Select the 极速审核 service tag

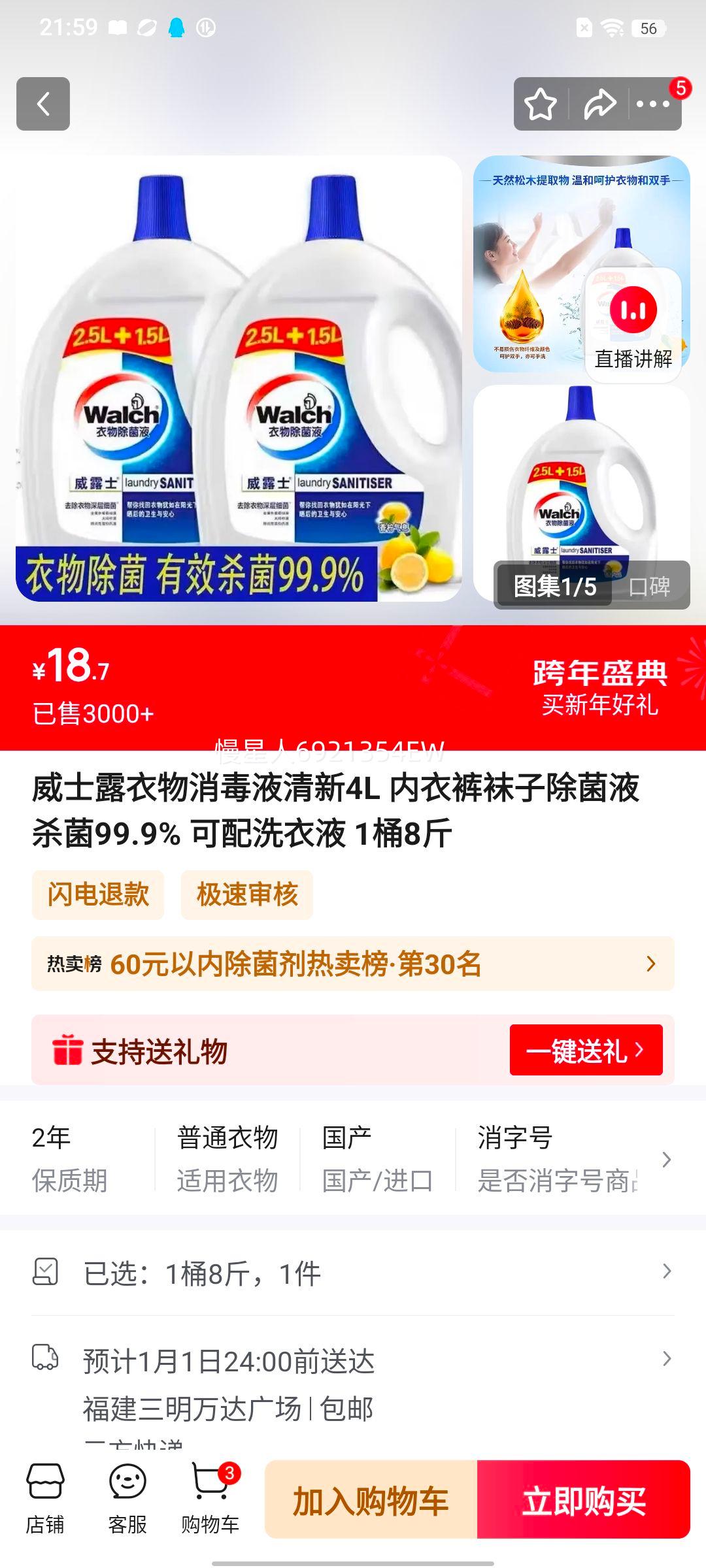coord(246,895)
